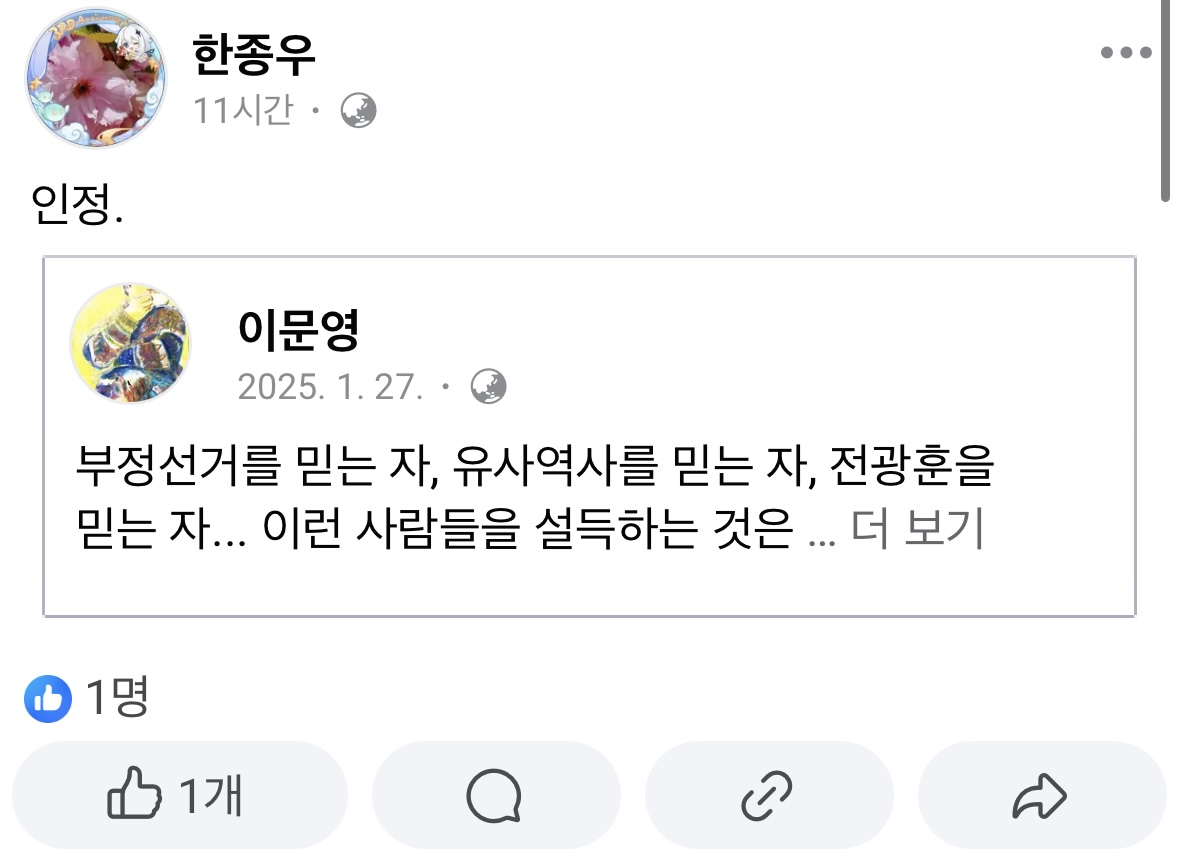This screenshot has height=864, width=1179.
Task: Open the post's three-dot overflow menu
Action: click(x=1126, y=53)
